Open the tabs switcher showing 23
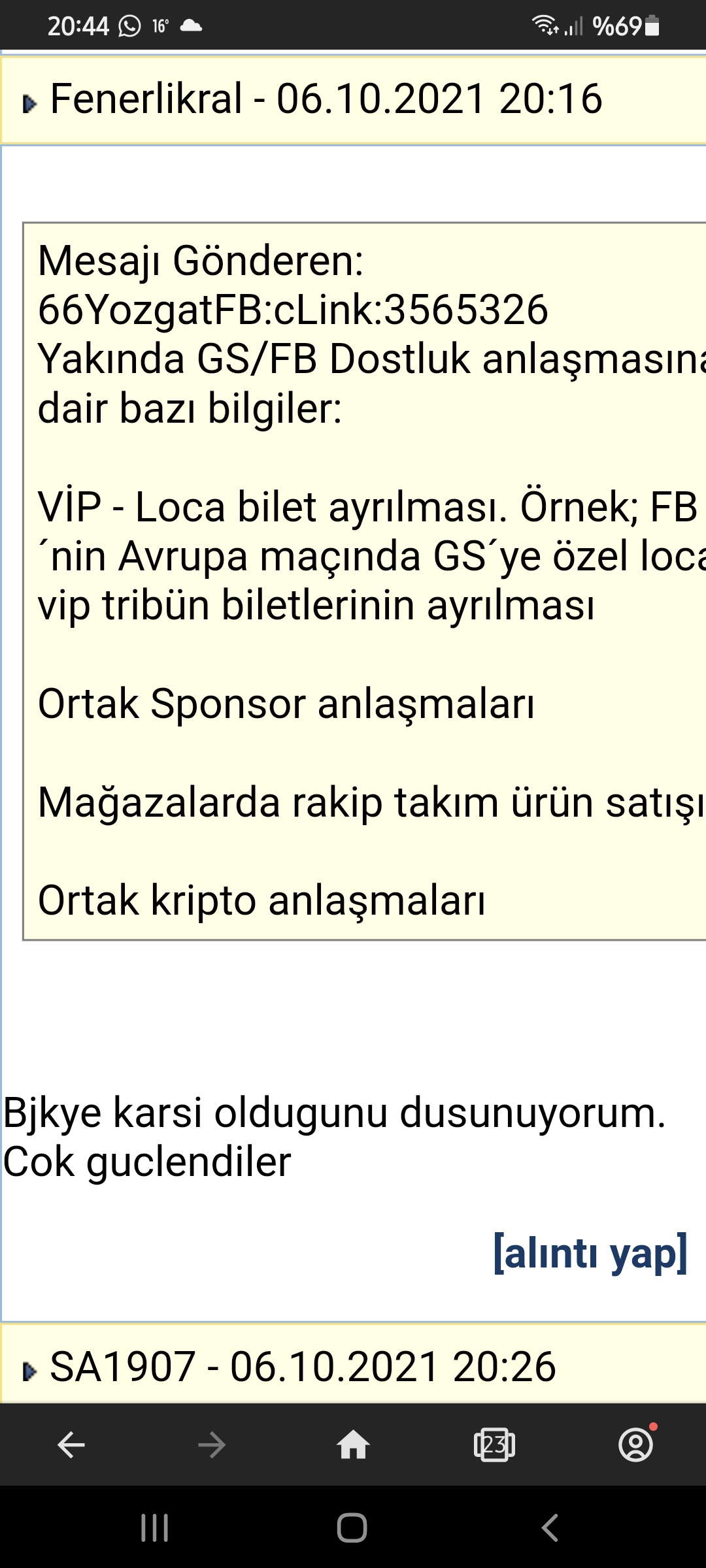 point(494,1445)
